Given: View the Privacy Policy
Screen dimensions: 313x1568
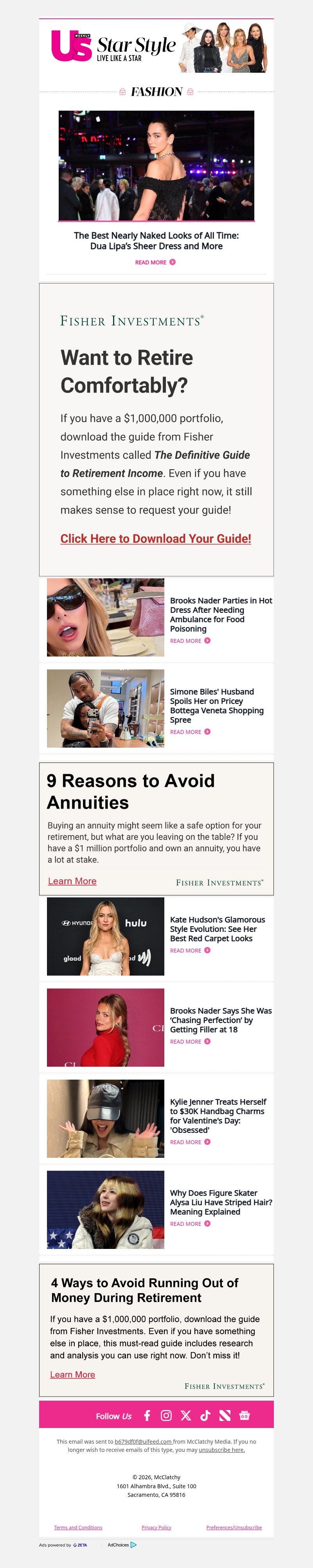Looking at the screenshot, I should click(x=156, y=1528).
